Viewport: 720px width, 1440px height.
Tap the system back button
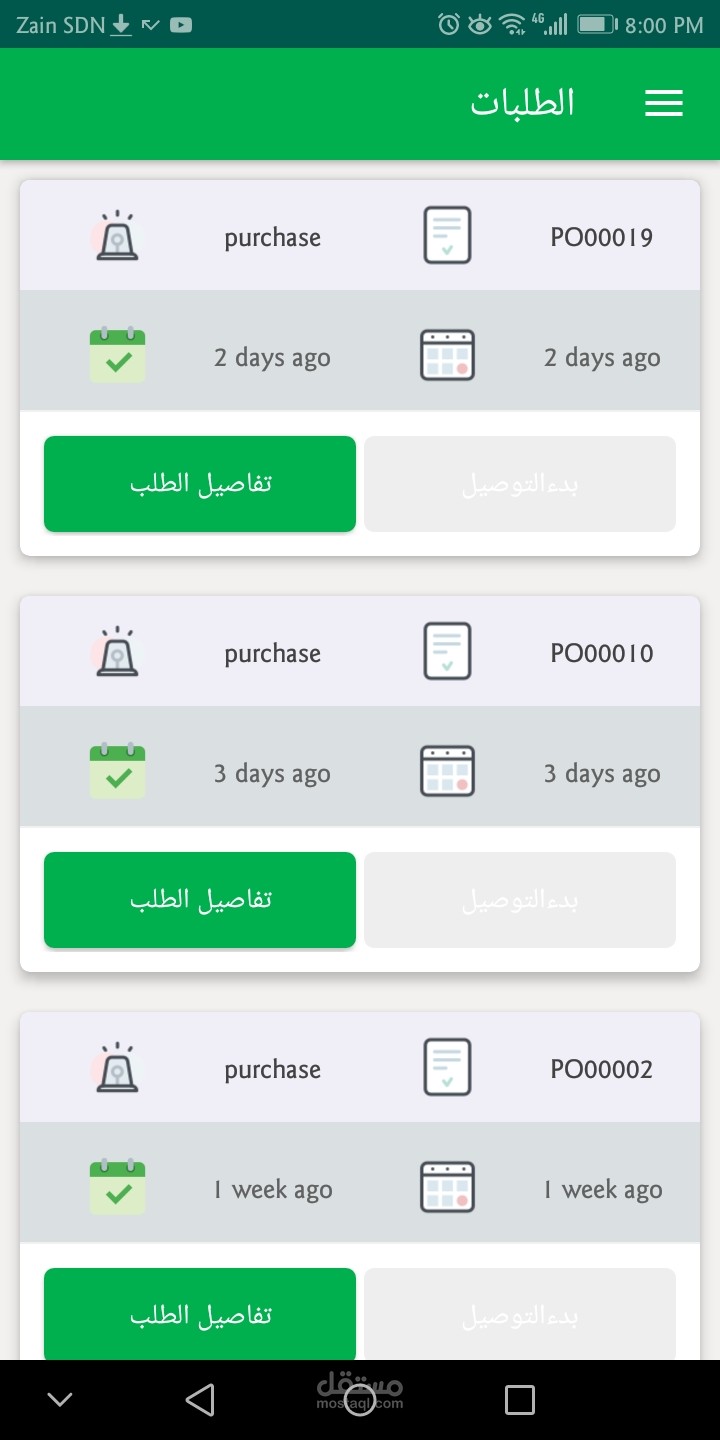(x=200, y=1399)
